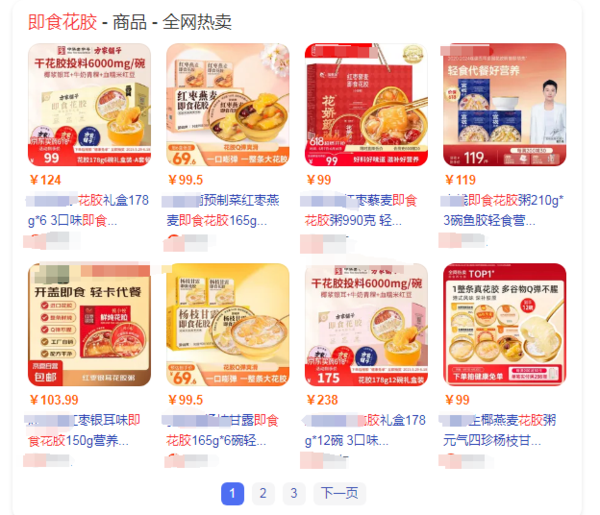Open the ¥124 花胶礼盒178g*6 product

(x=89, y=105)
